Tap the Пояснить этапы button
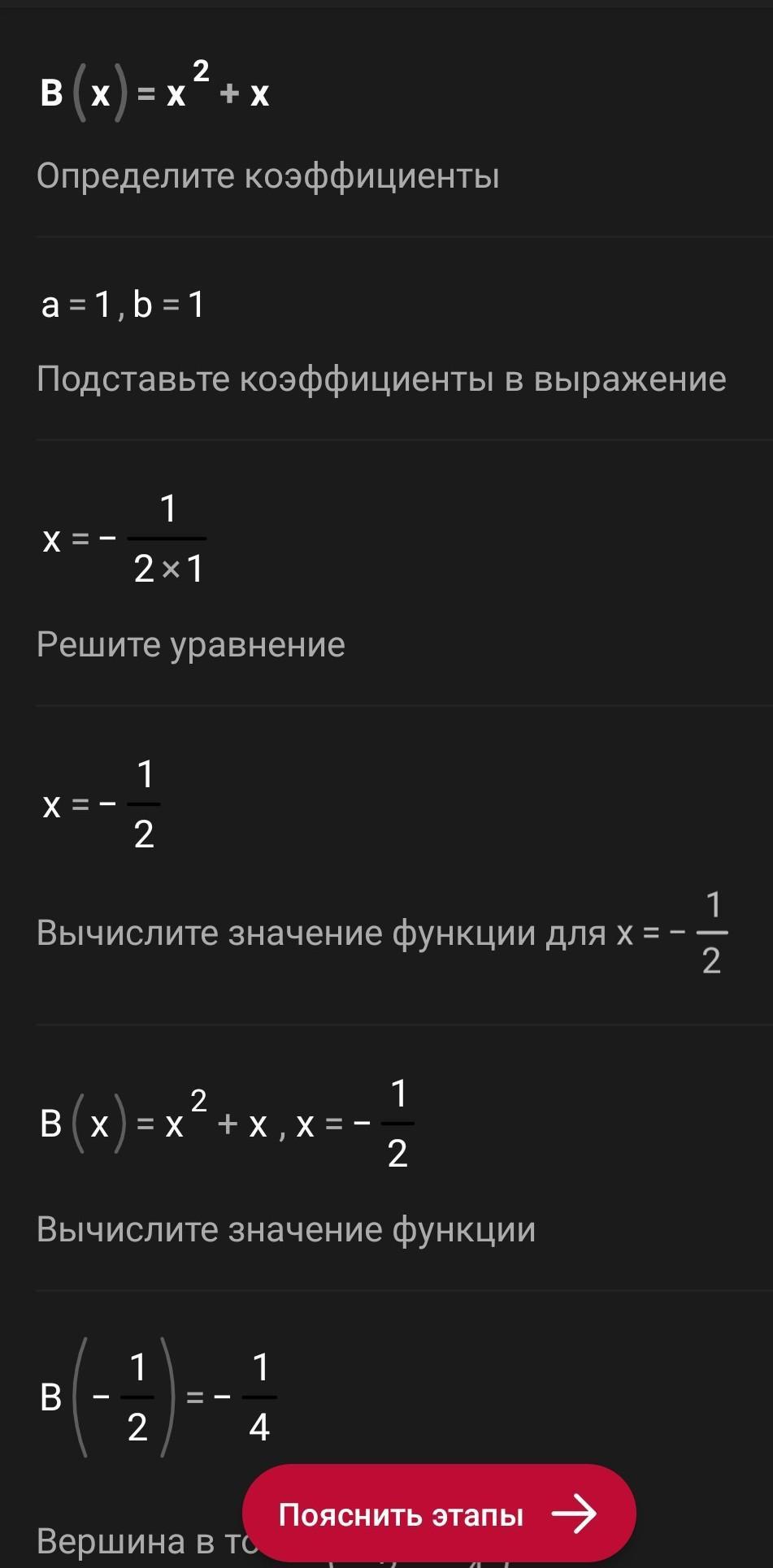 (439, 1514)
